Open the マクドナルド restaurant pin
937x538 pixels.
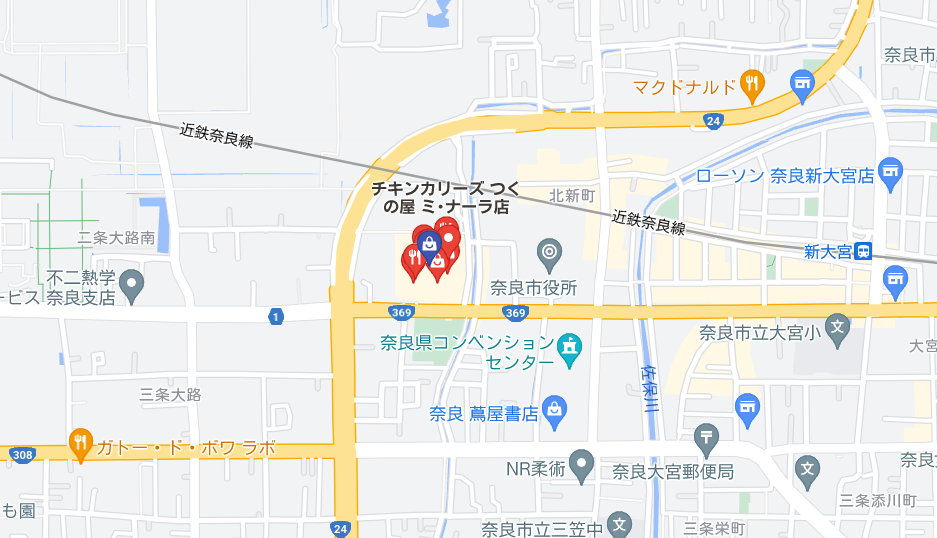pyautogui.click(x=754, y=85)
